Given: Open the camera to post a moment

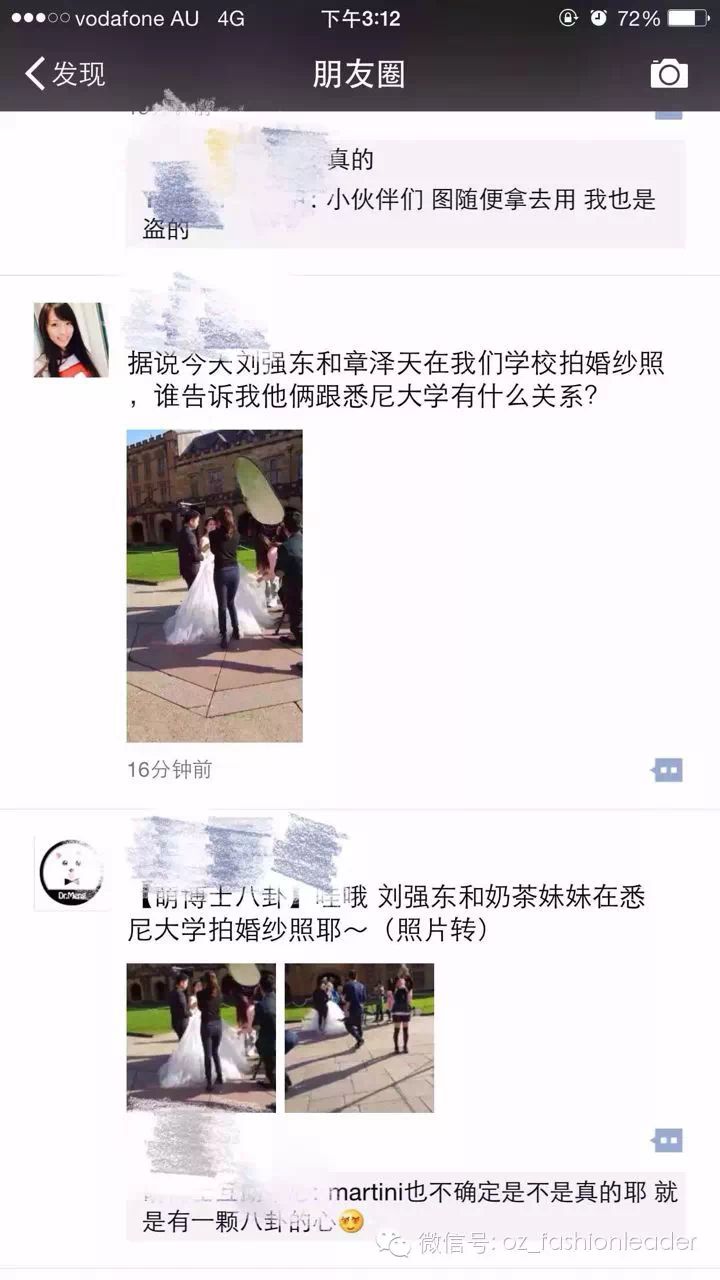Looking at the screenshot, I should [668, 74].
